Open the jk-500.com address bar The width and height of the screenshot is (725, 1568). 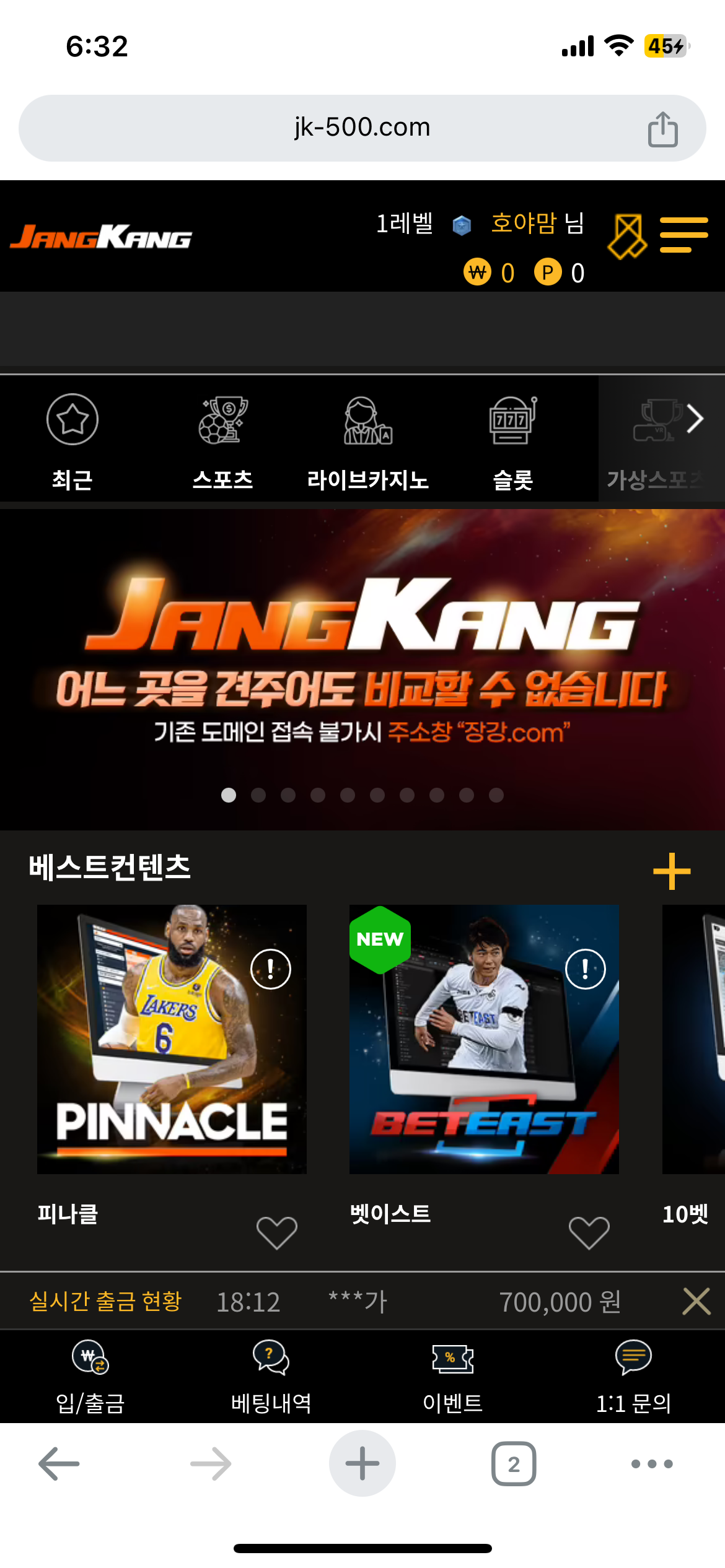tap(362, 128)
